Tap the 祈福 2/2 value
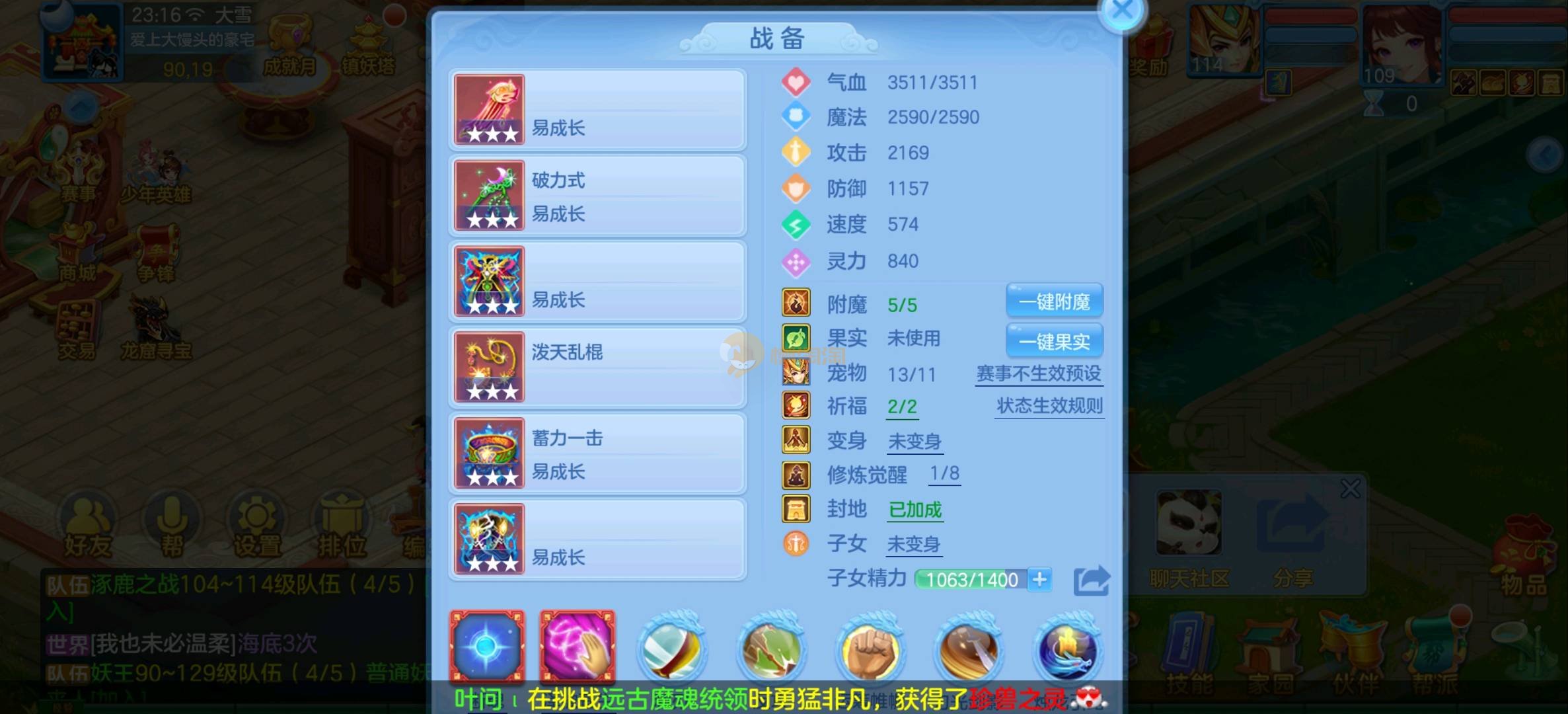Image resolution: width=1568 pixels, height=714 pixels. (902, 407)
